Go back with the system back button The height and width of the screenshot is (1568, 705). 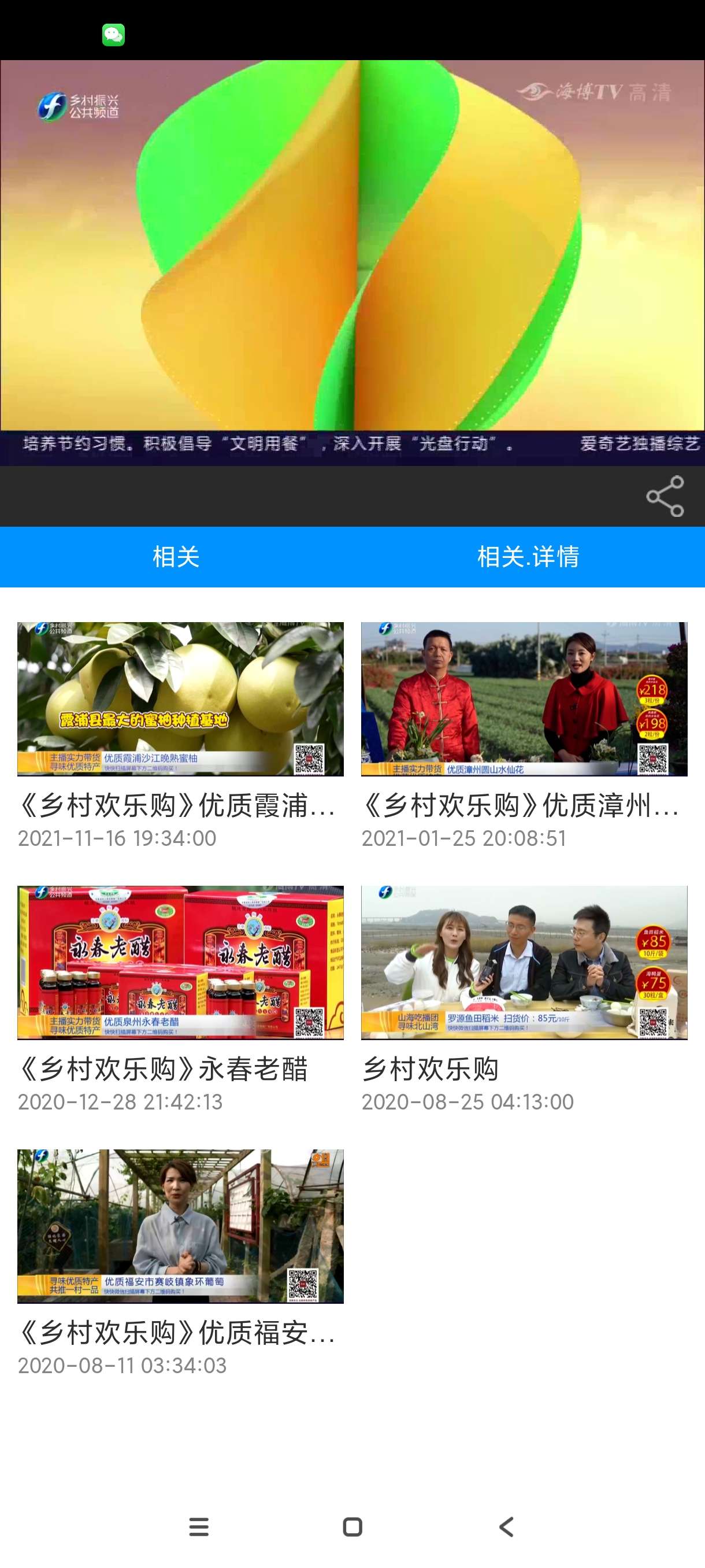point(506,1526)
